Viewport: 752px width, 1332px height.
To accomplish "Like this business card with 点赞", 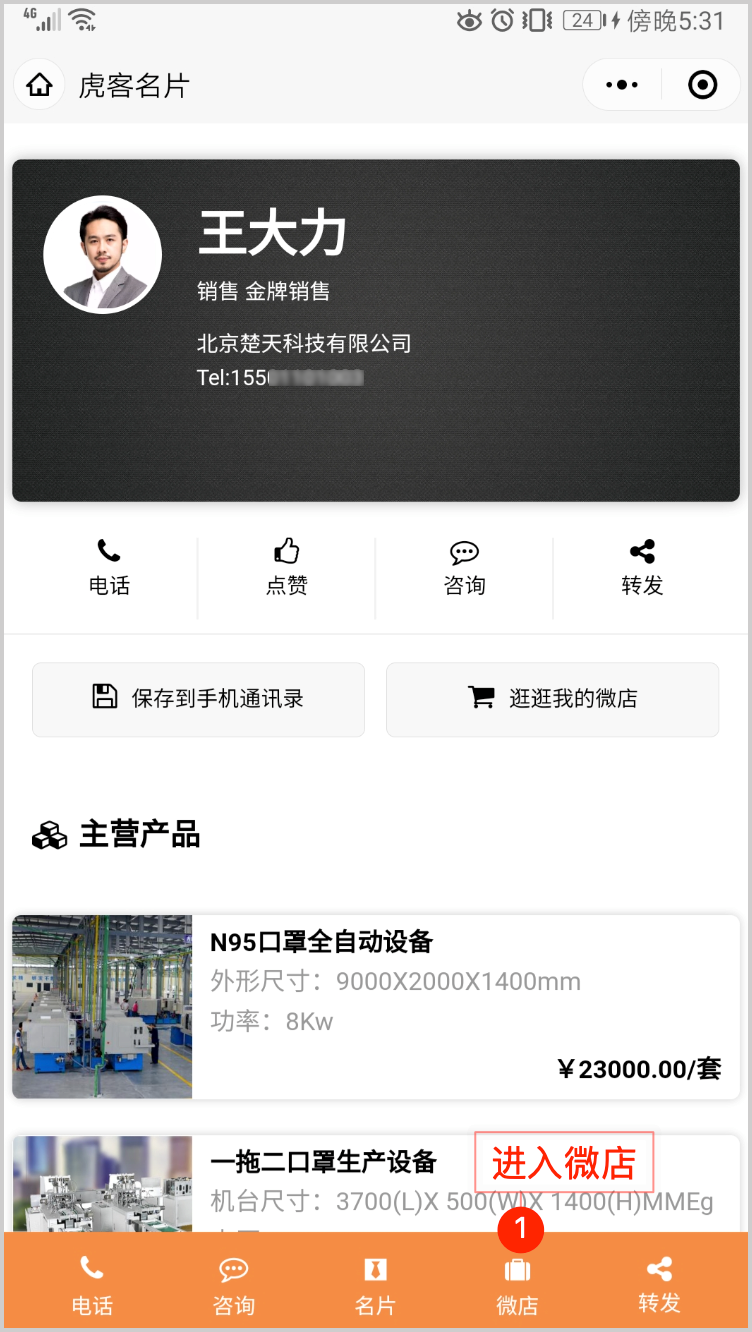I will click(x=287, y=568).
